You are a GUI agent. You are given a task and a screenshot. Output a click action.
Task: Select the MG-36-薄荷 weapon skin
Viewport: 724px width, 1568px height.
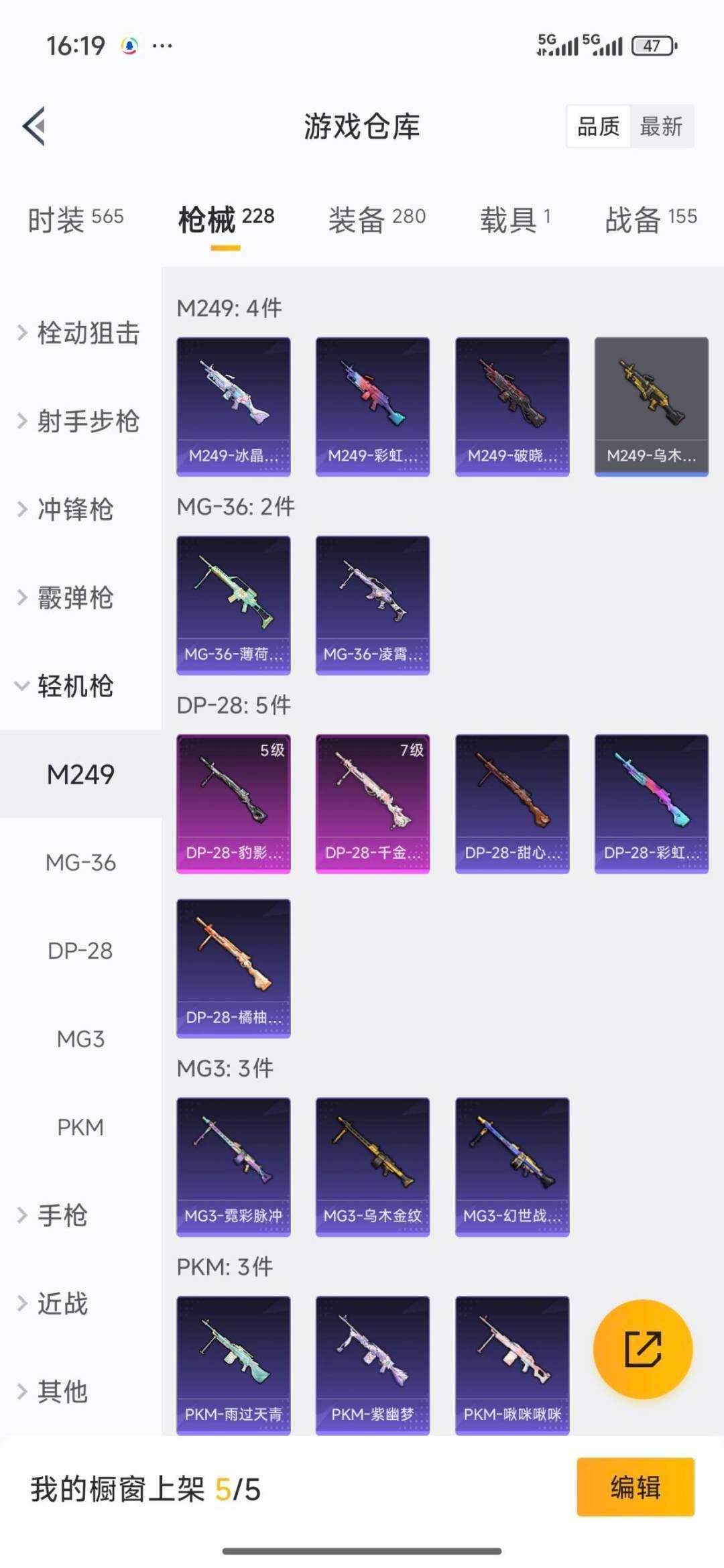(x=233, y=603)
